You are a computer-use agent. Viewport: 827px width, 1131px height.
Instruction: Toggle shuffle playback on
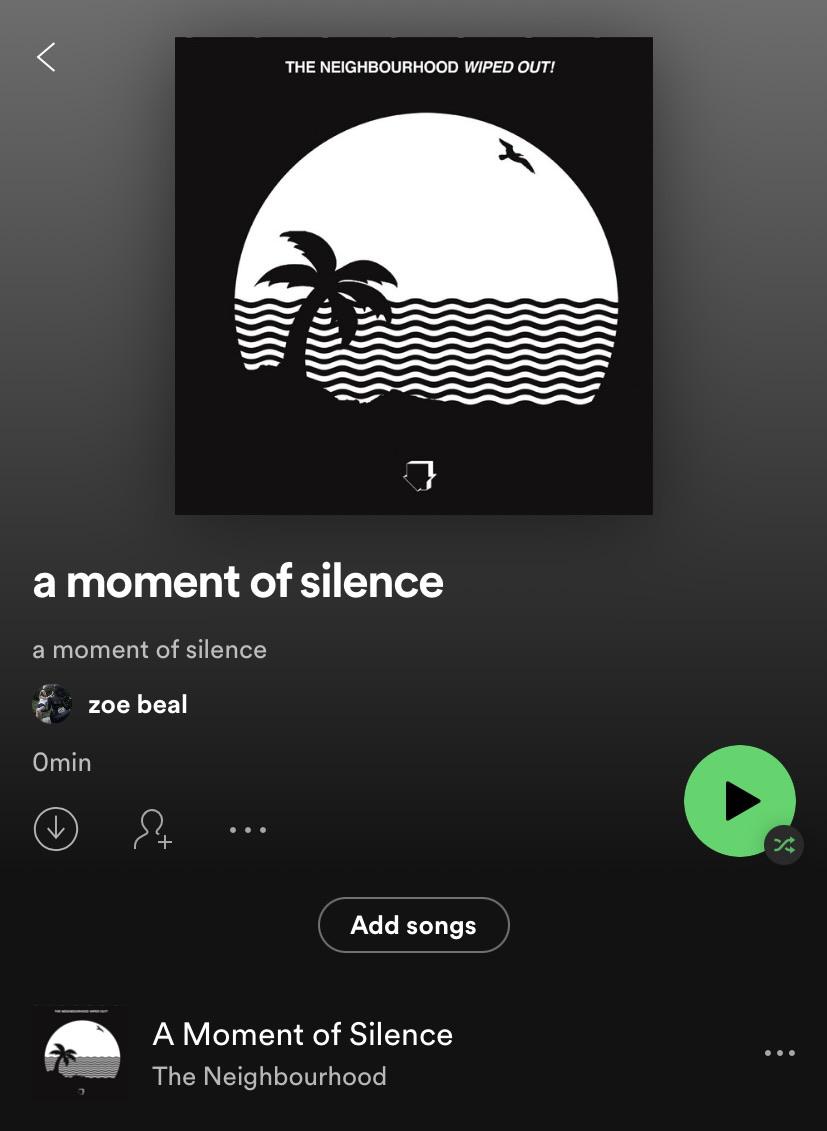tap(784, 845)
